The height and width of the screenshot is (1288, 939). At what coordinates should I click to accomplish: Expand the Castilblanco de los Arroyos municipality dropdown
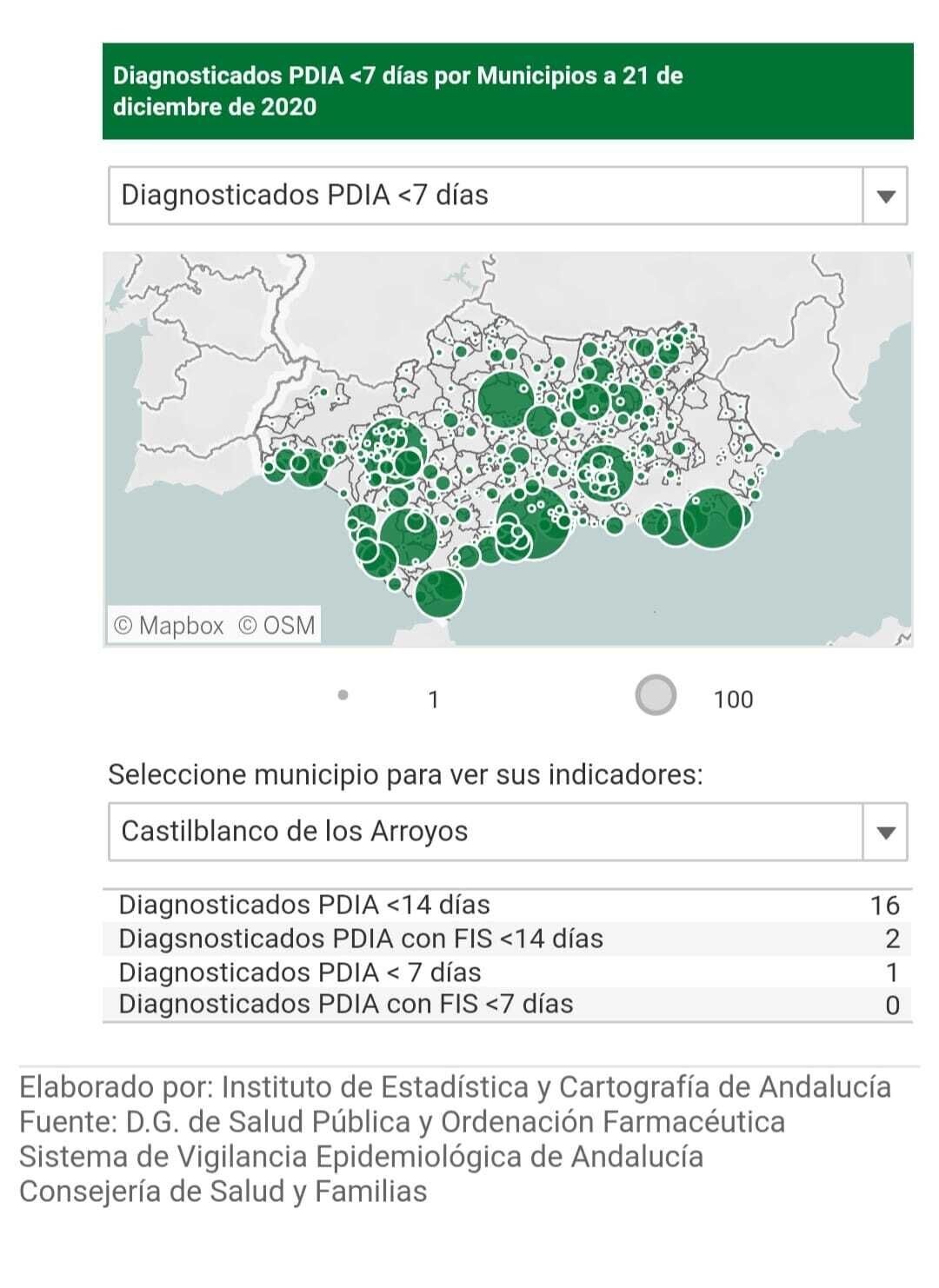click(x=885, y=833)
